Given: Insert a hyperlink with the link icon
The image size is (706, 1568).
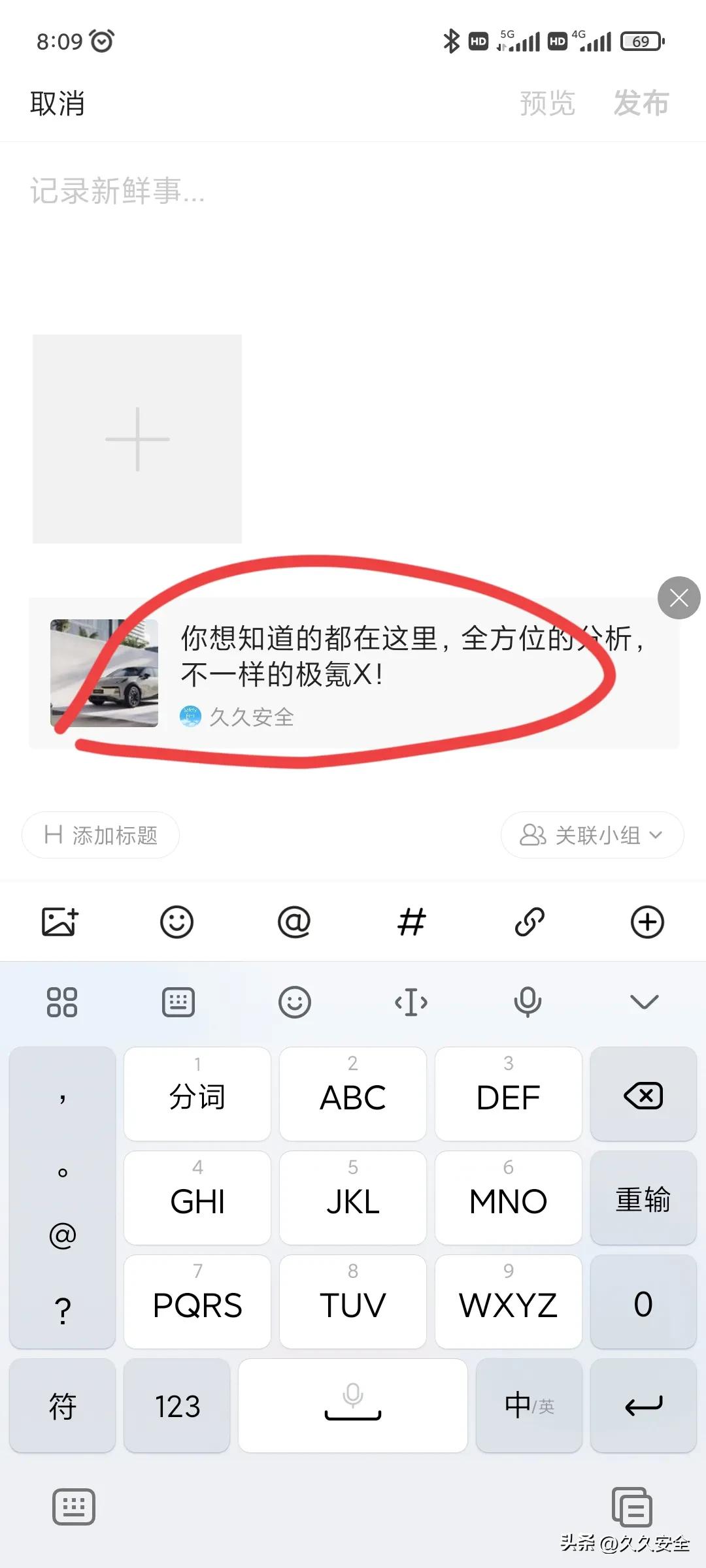Looking at the screenshot, I should coord(529,921).
